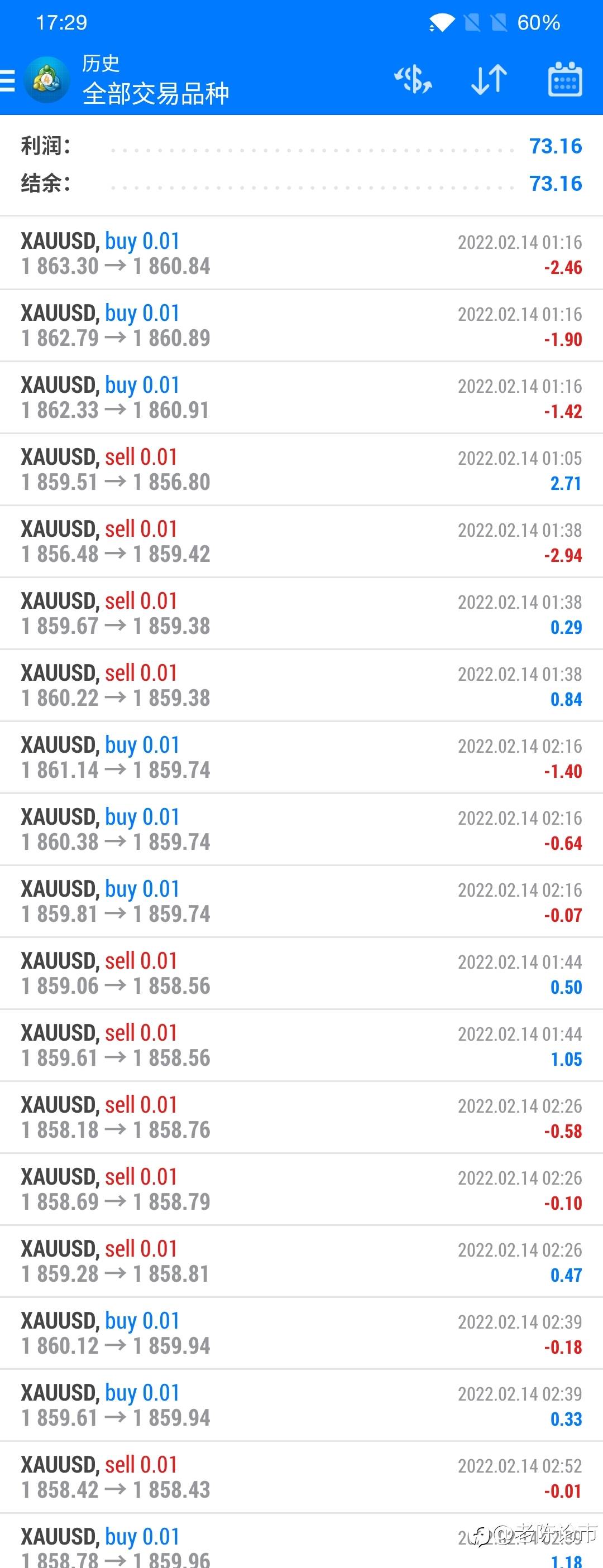Open the buy trade at 1 863.30

[x=301, y=253]
